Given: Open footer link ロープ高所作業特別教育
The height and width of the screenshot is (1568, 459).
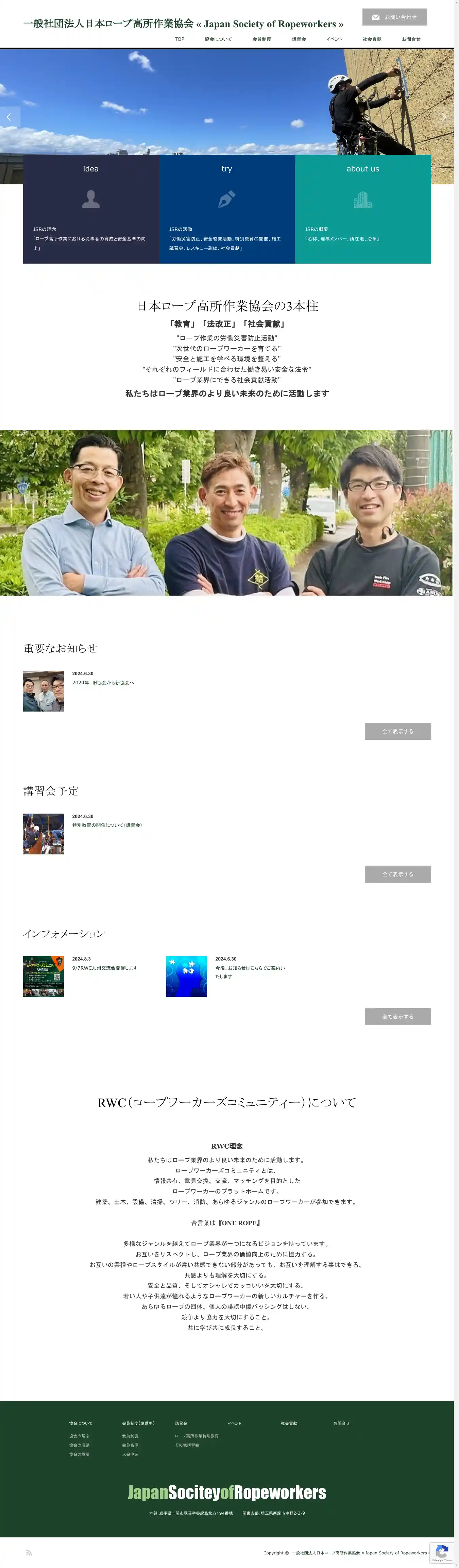Looking at the screenshot, I should pos(196,1436).
